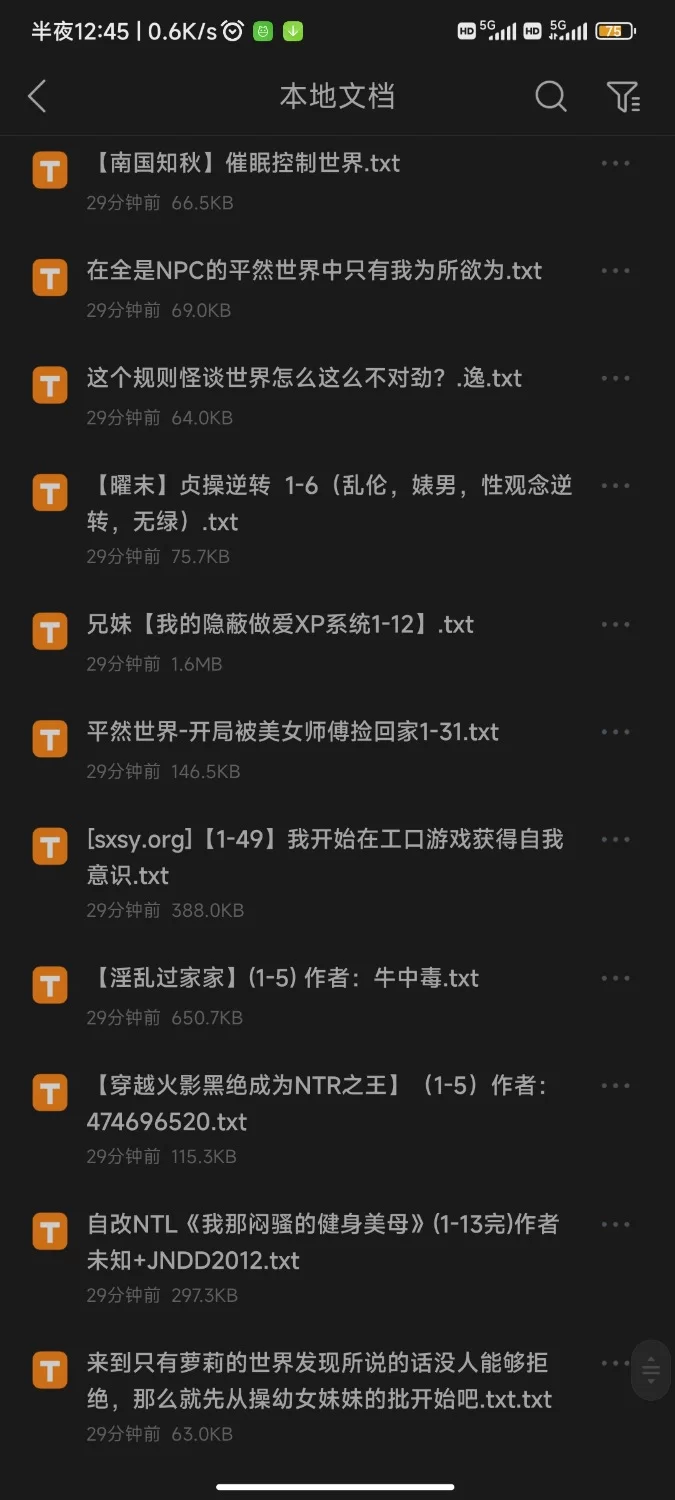Open more options for the [sxsy.org] file
675x1500 pixels.
[x=616, y=840]
